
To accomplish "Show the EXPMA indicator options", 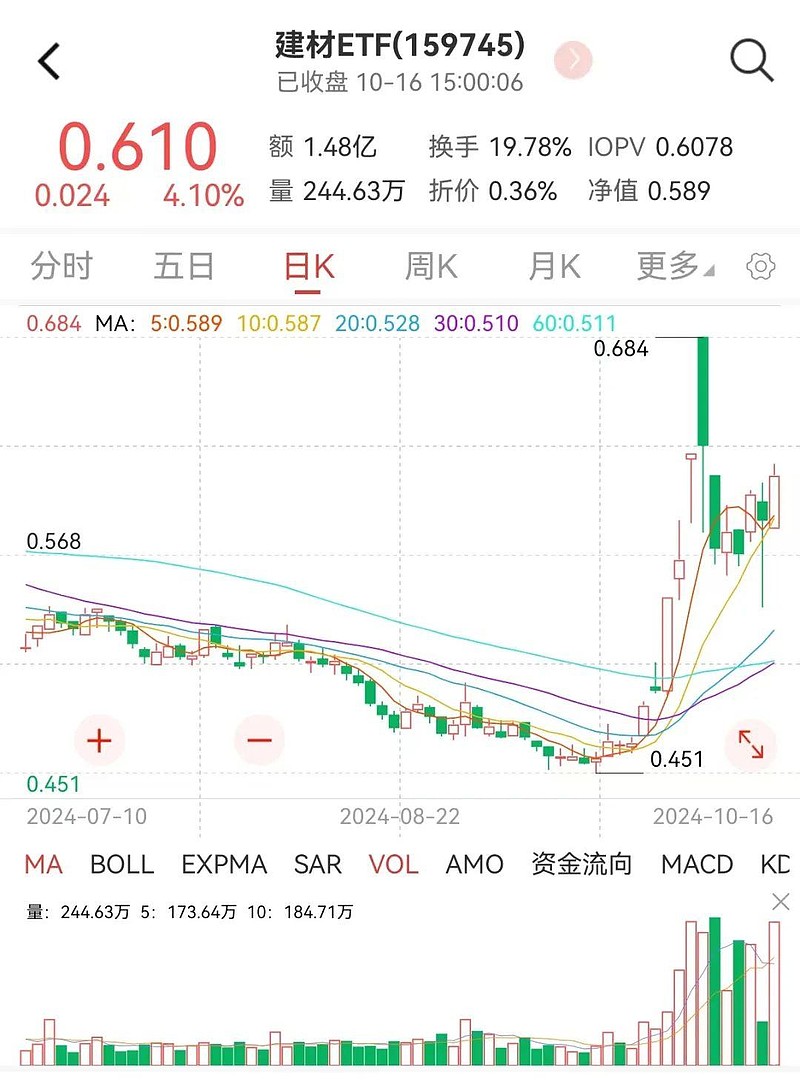I will click(x=222, y=865).
